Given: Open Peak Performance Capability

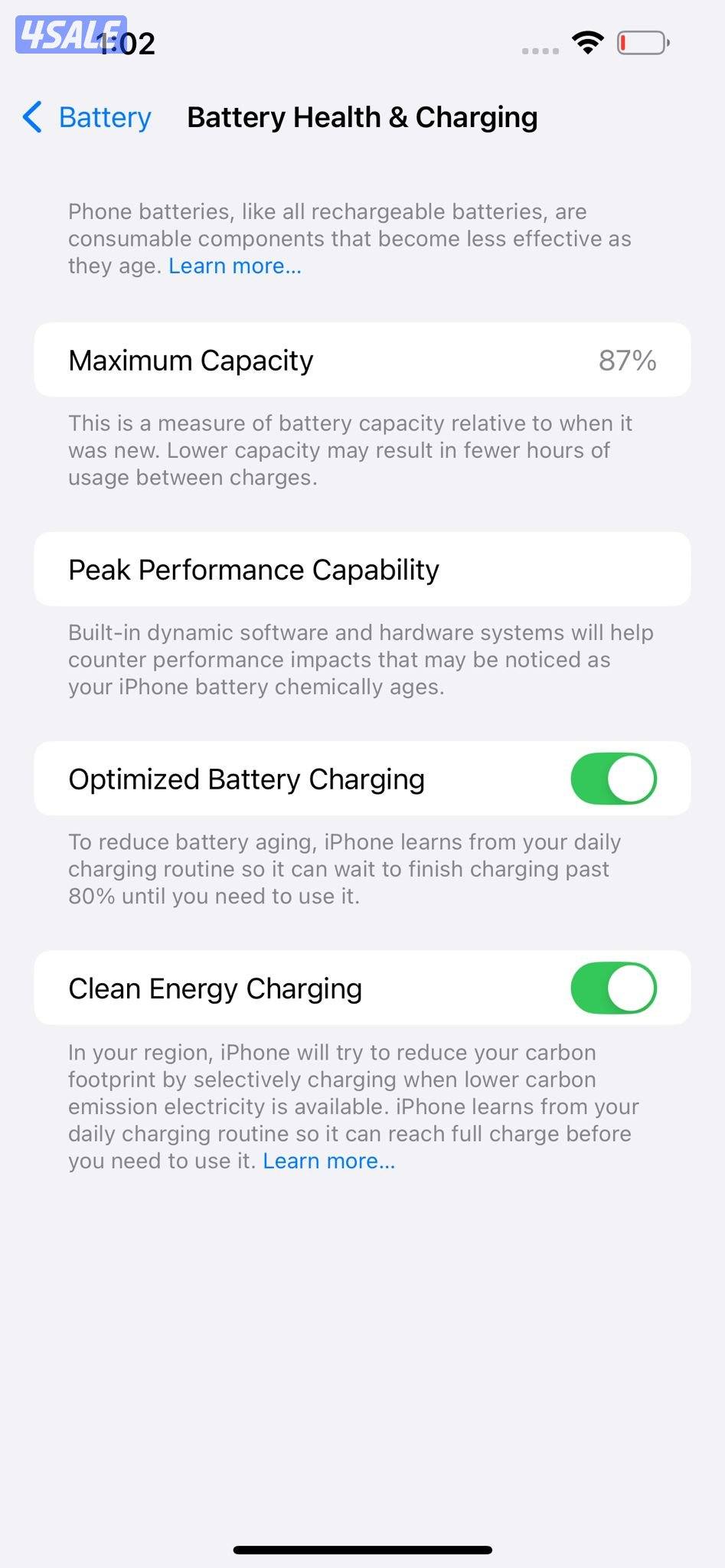Looking at the screenshot, I should point(362,569).
